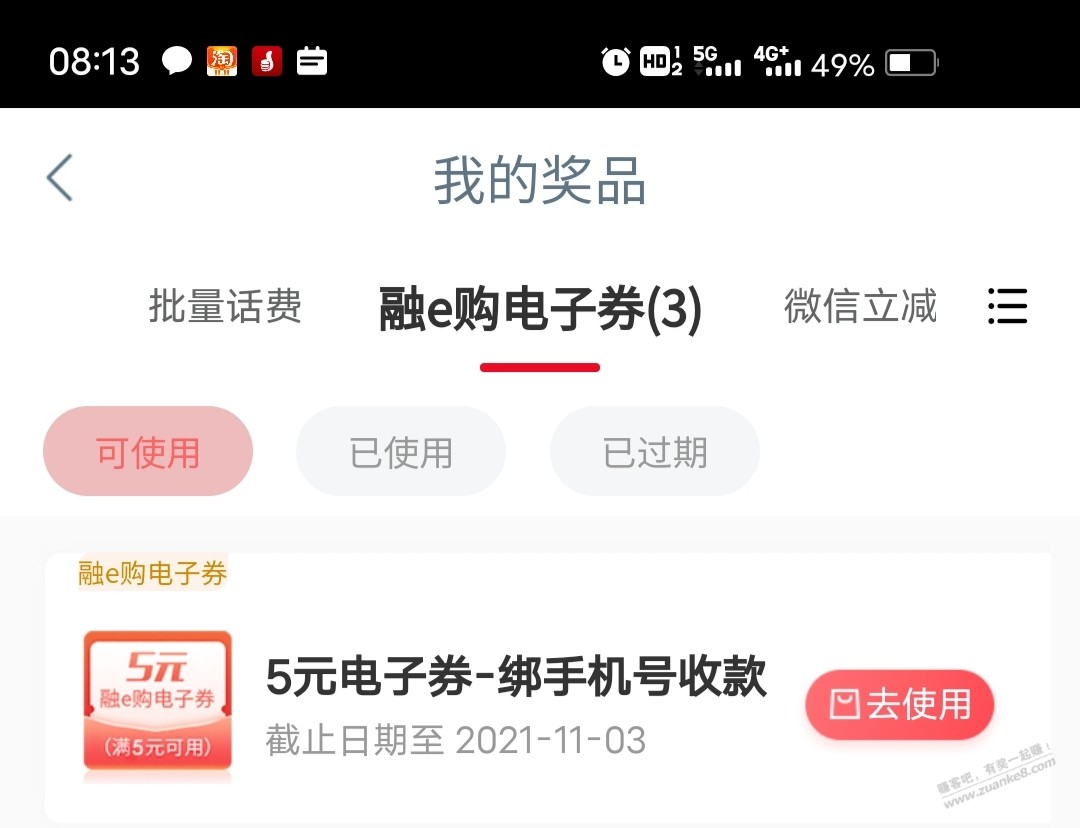Select the 融e购电子券 tab

540,310
